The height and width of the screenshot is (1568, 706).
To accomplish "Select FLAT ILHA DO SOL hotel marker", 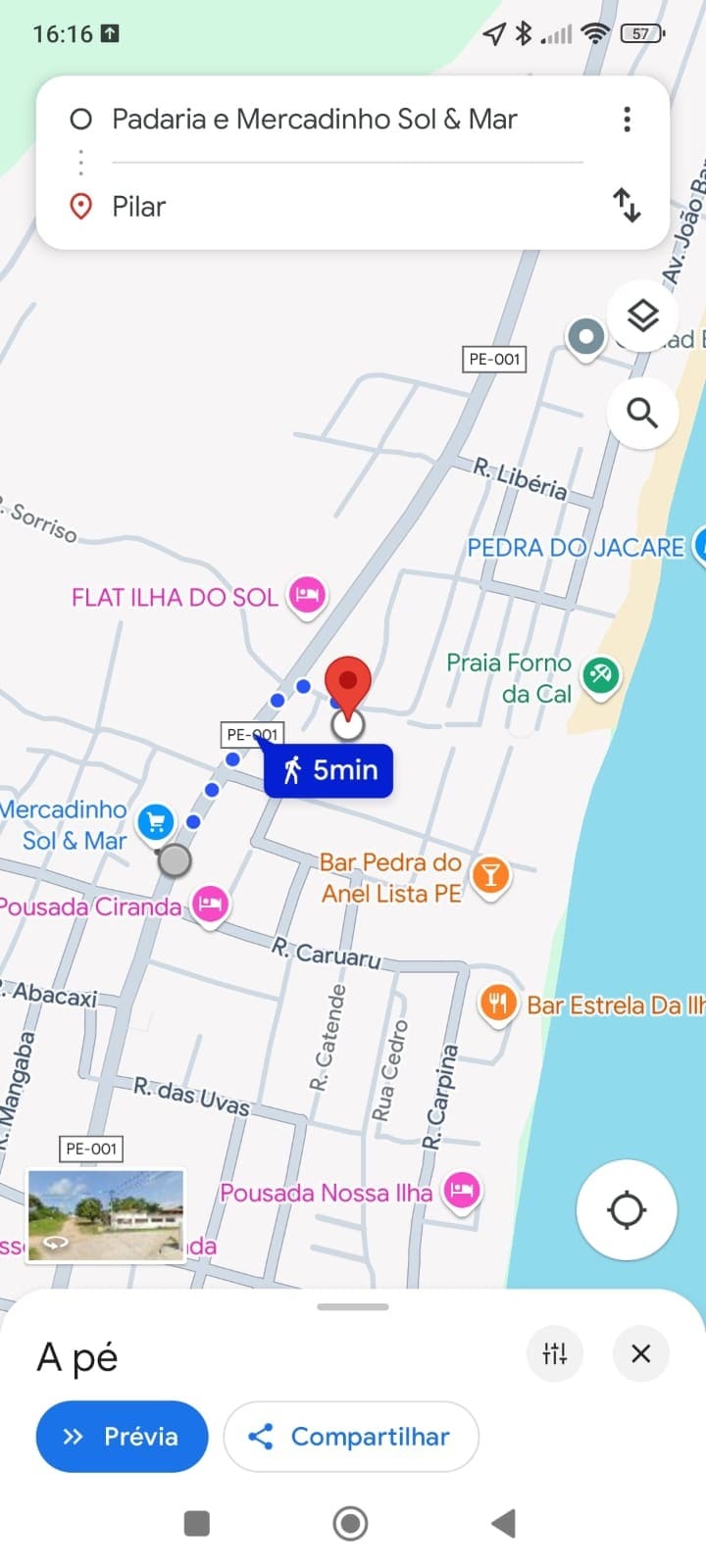I will tap(307, 595).
